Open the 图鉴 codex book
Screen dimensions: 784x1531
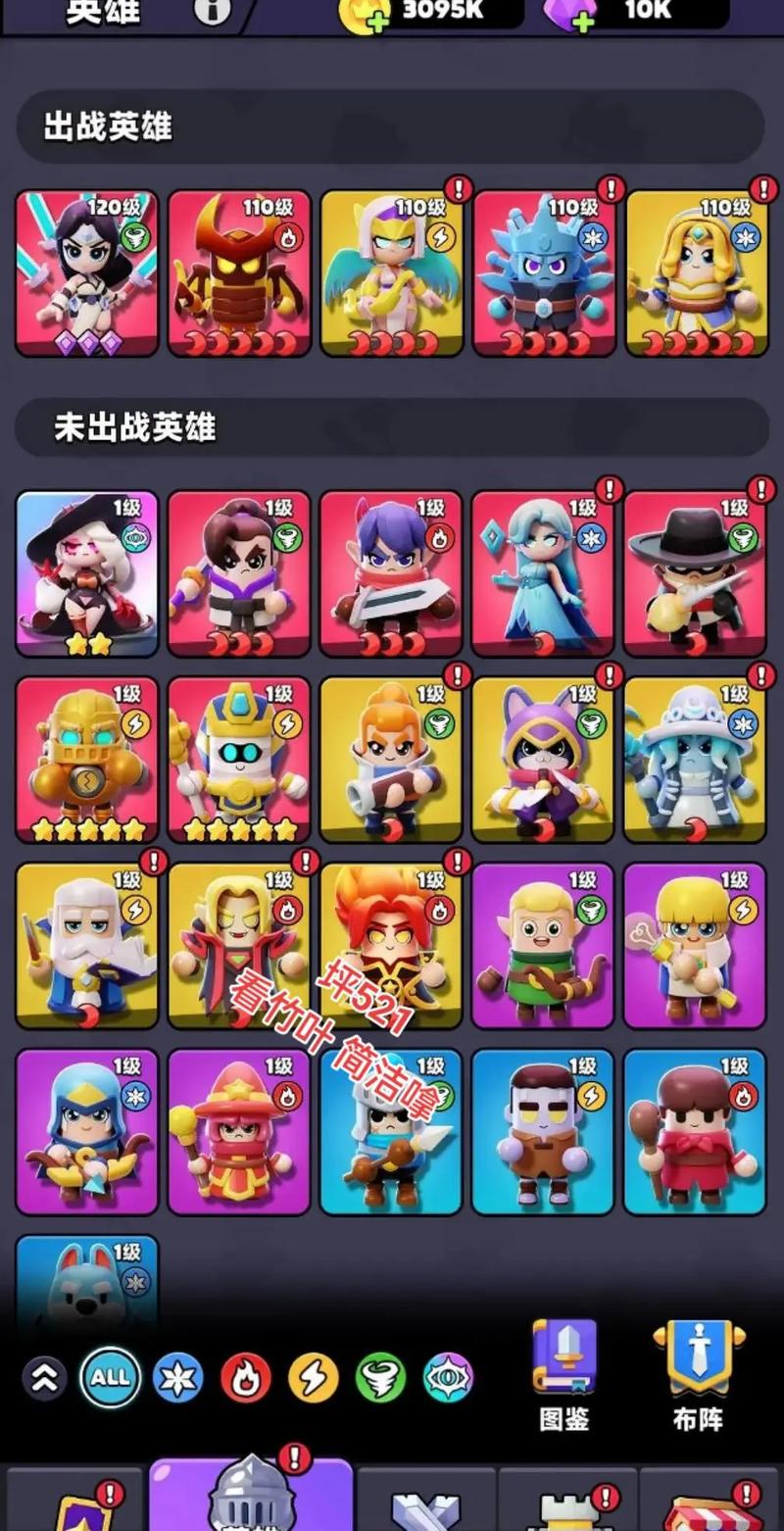coord(564,1372)
